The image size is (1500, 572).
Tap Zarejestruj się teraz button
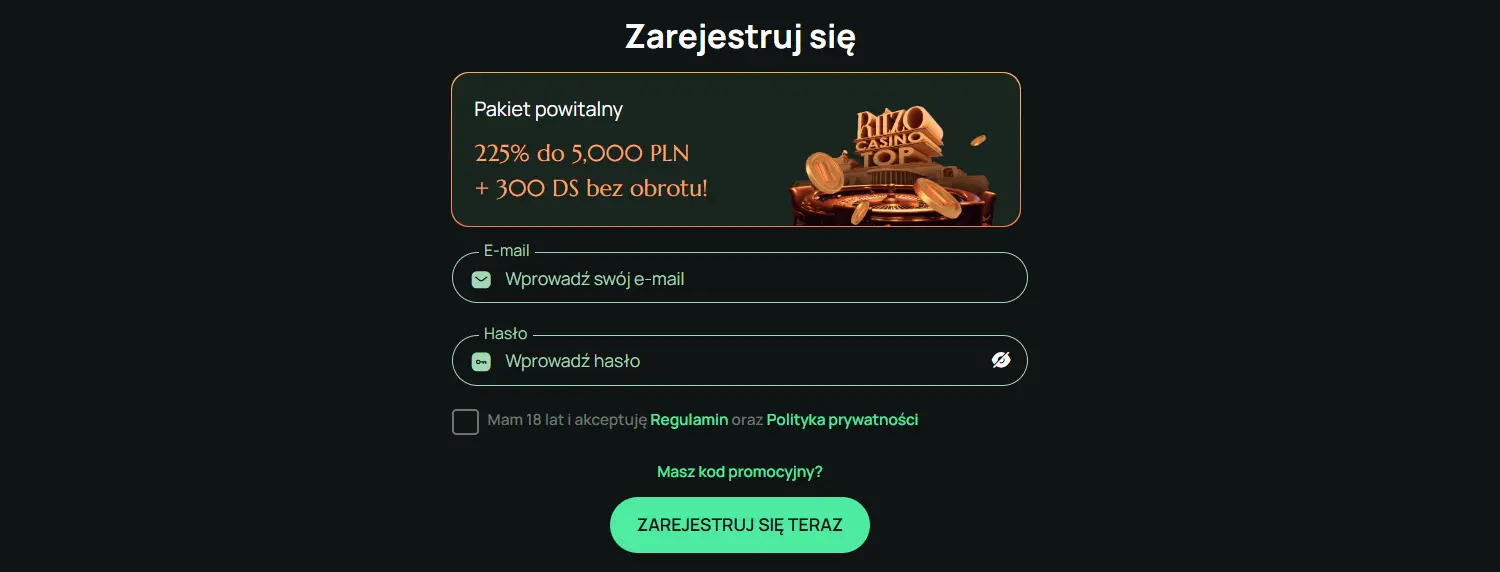(x=740, y=525)
